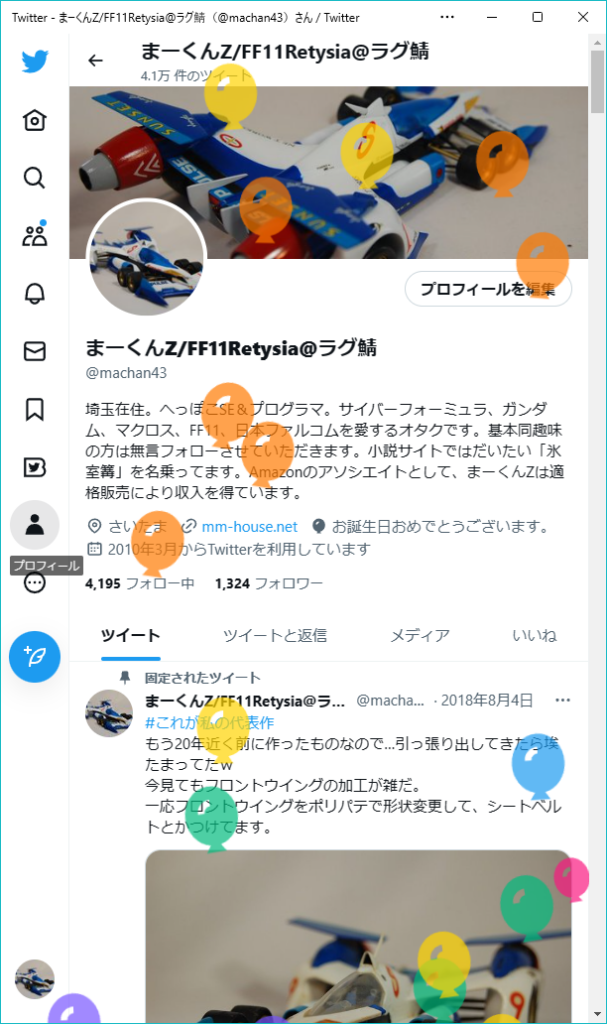Switch to the メディア tab

point(419,635)
